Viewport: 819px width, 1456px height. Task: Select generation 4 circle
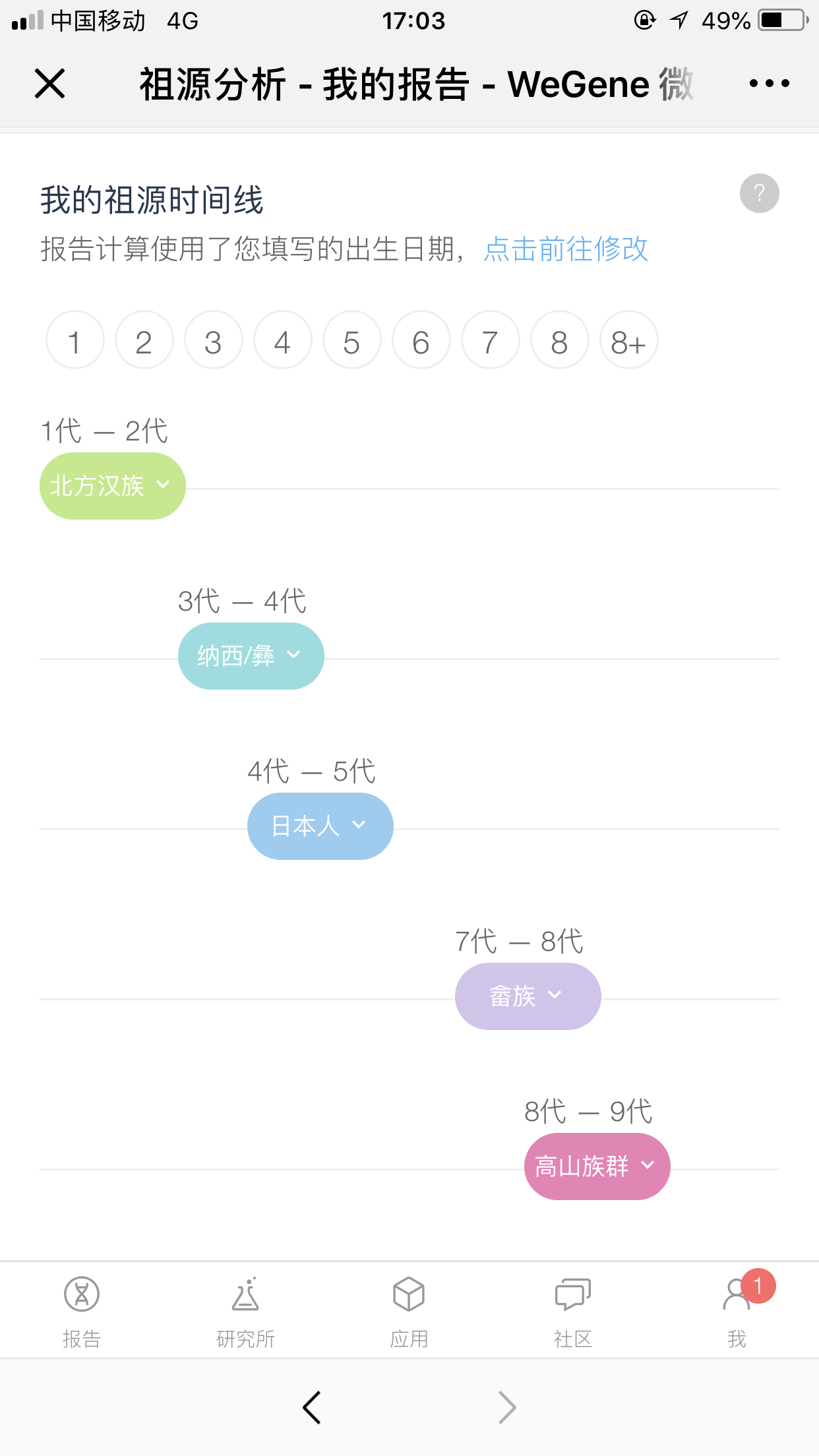pyautogui.click(x=283, y=340)
